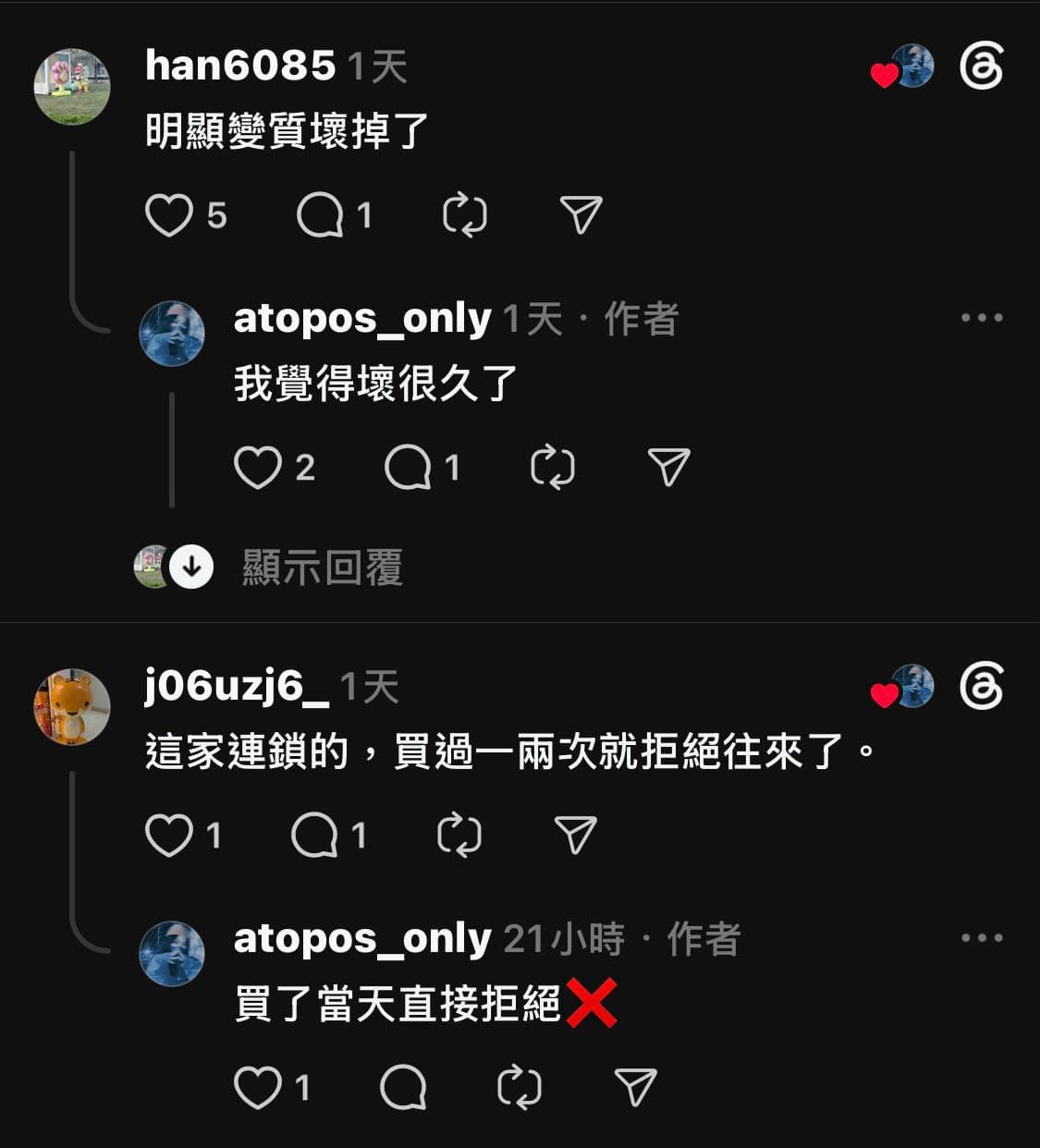Share han6085's comment via send icon

pyautogui.click(x=581, y=215)
